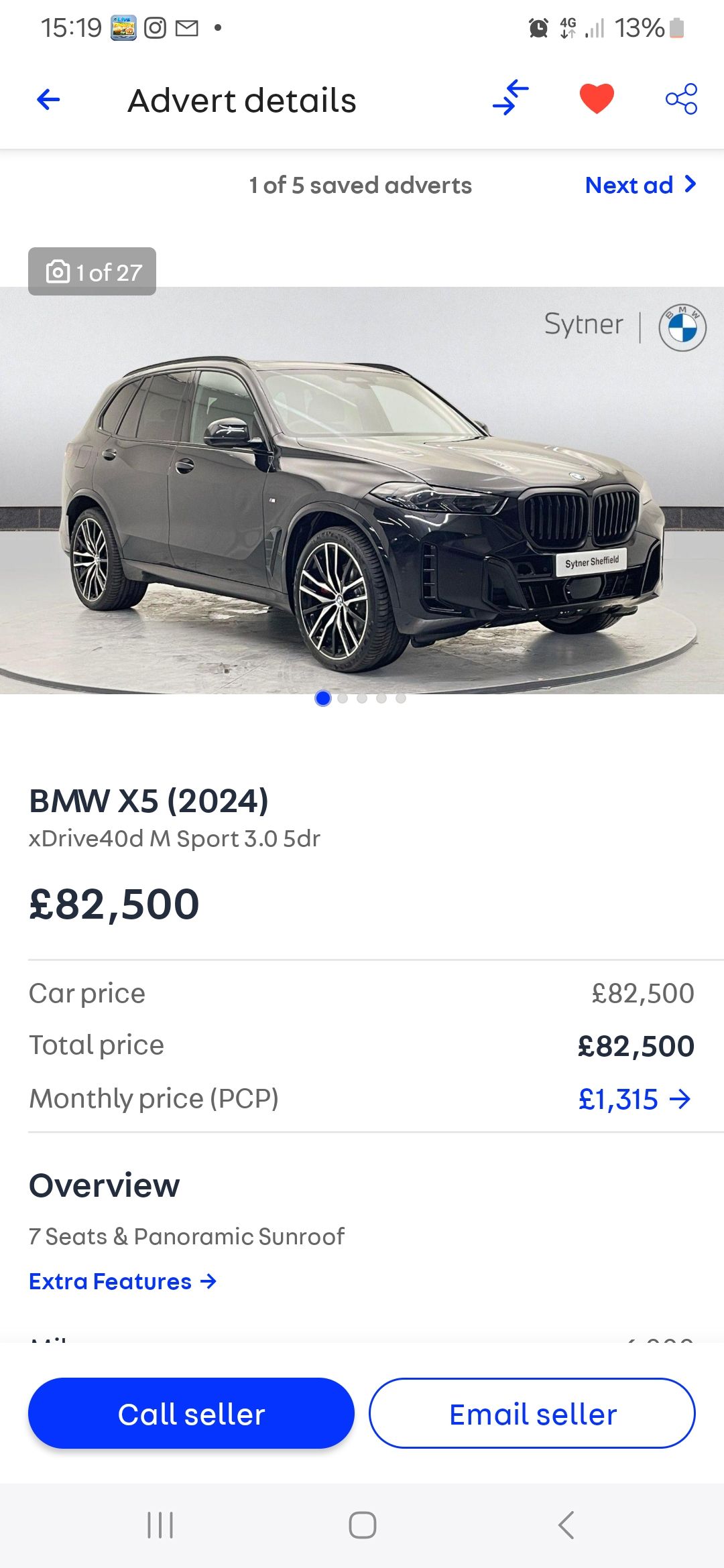Go to the next saved ad

coord(640,185)
